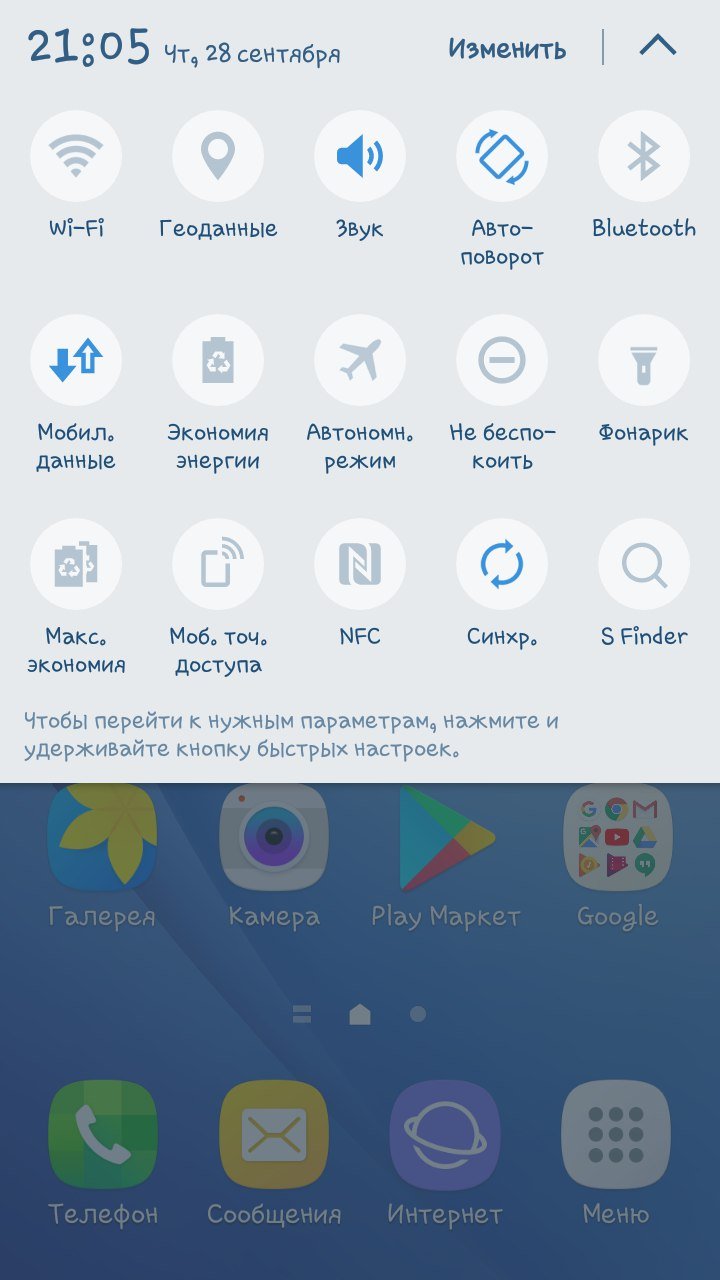Enable Не беспокоить mode

pyautogui.click(x=502, y=361)
